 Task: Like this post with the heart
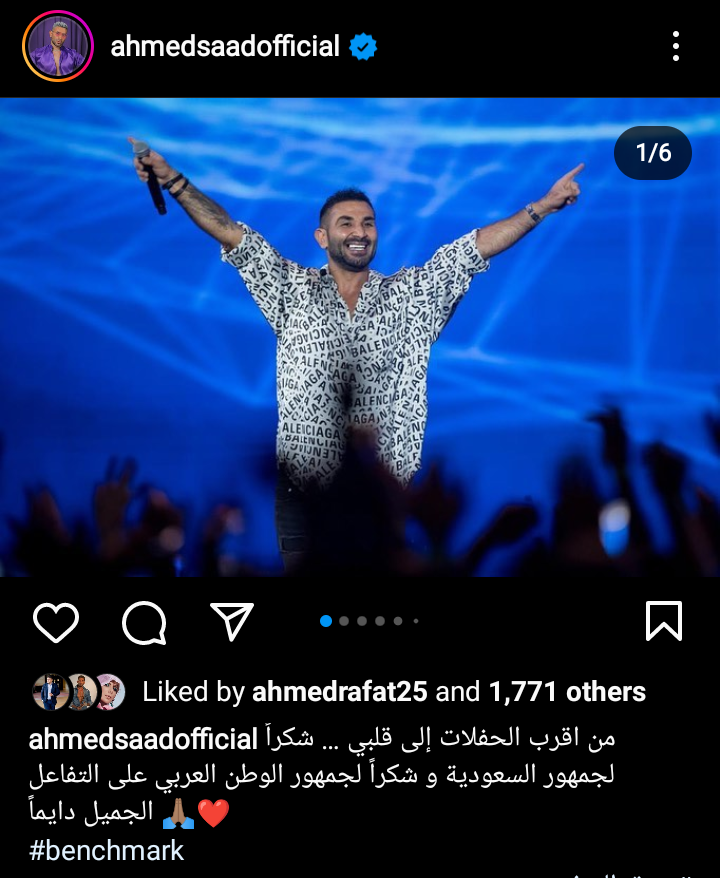[x=56, y=622]
